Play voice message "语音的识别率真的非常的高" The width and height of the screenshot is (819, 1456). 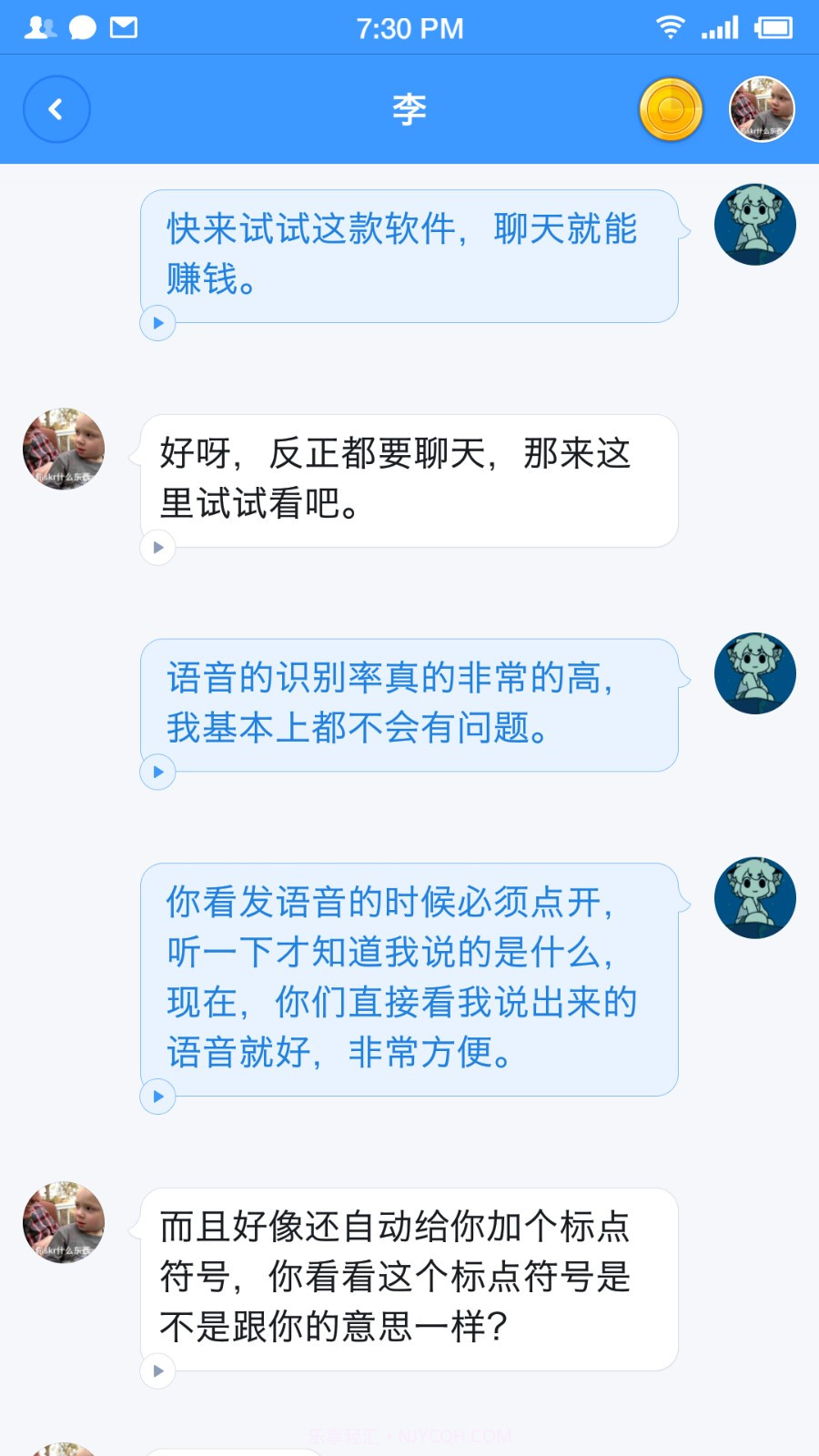click(x=157, y=773)
